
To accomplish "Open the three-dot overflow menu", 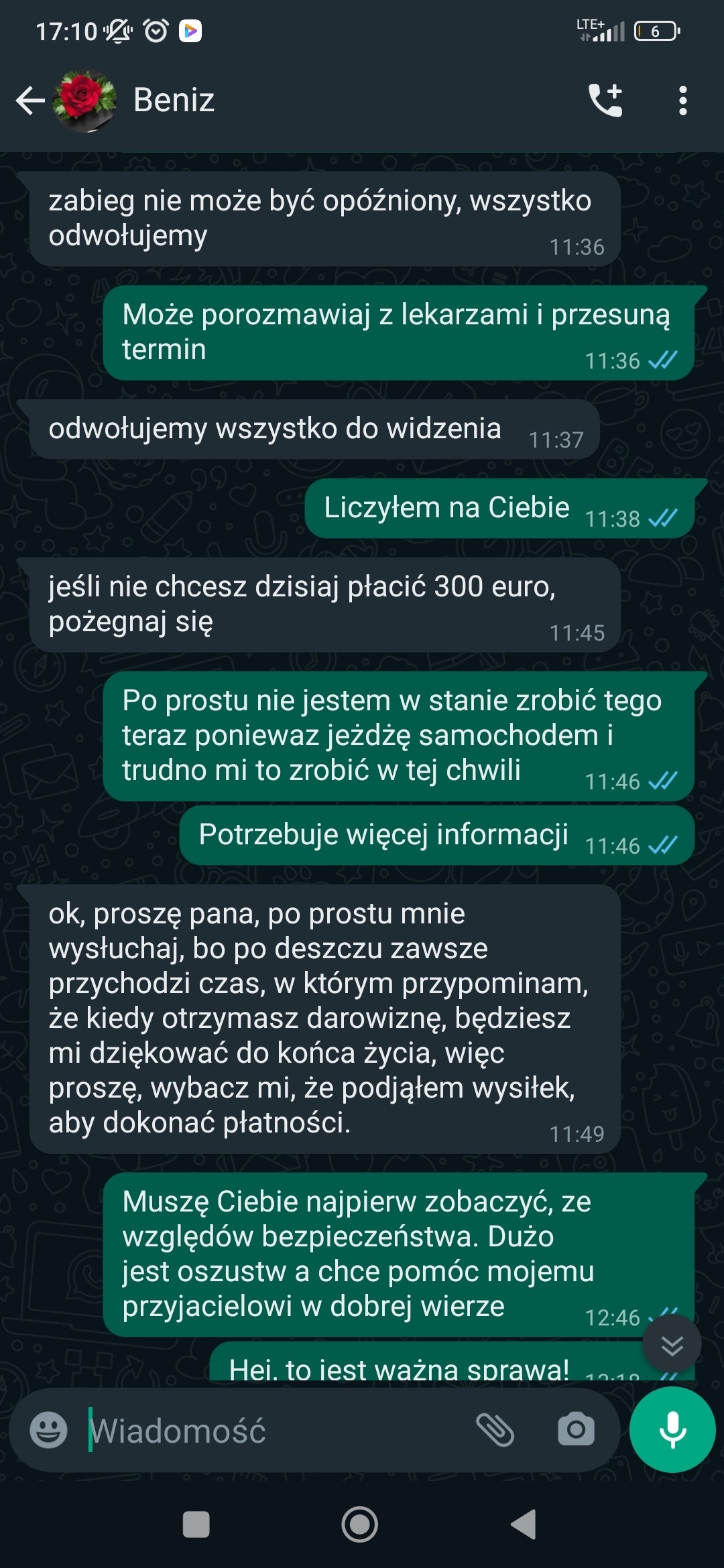I will click(682, 101).
